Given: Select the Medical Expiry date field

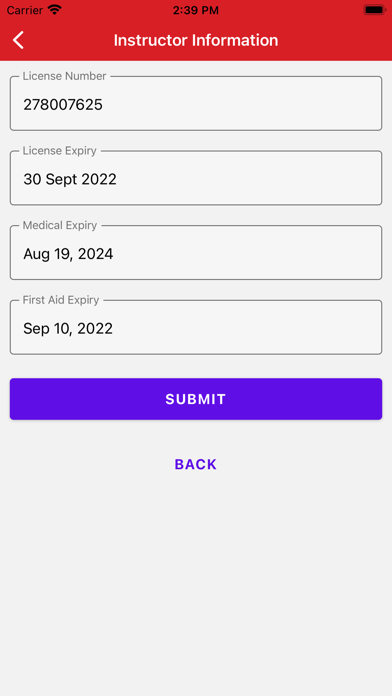Looking at the screenshot, I should (196, 253).
